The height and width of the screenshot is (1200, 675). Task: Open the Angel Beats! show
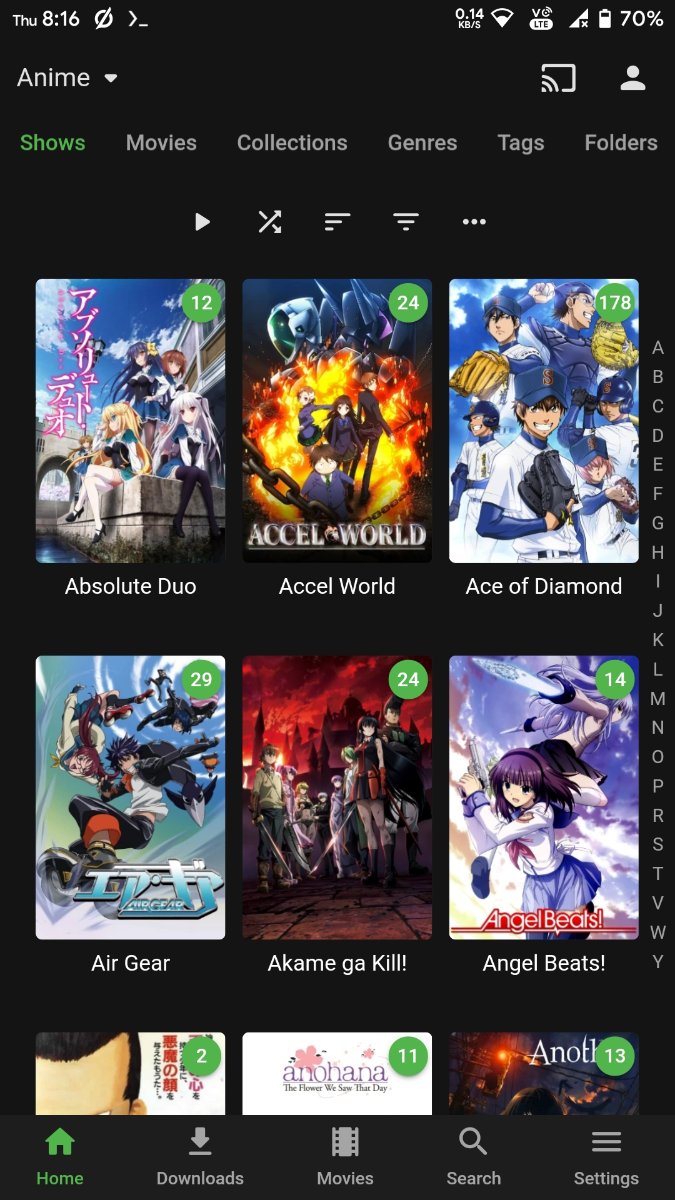click(x=543, y=797)
